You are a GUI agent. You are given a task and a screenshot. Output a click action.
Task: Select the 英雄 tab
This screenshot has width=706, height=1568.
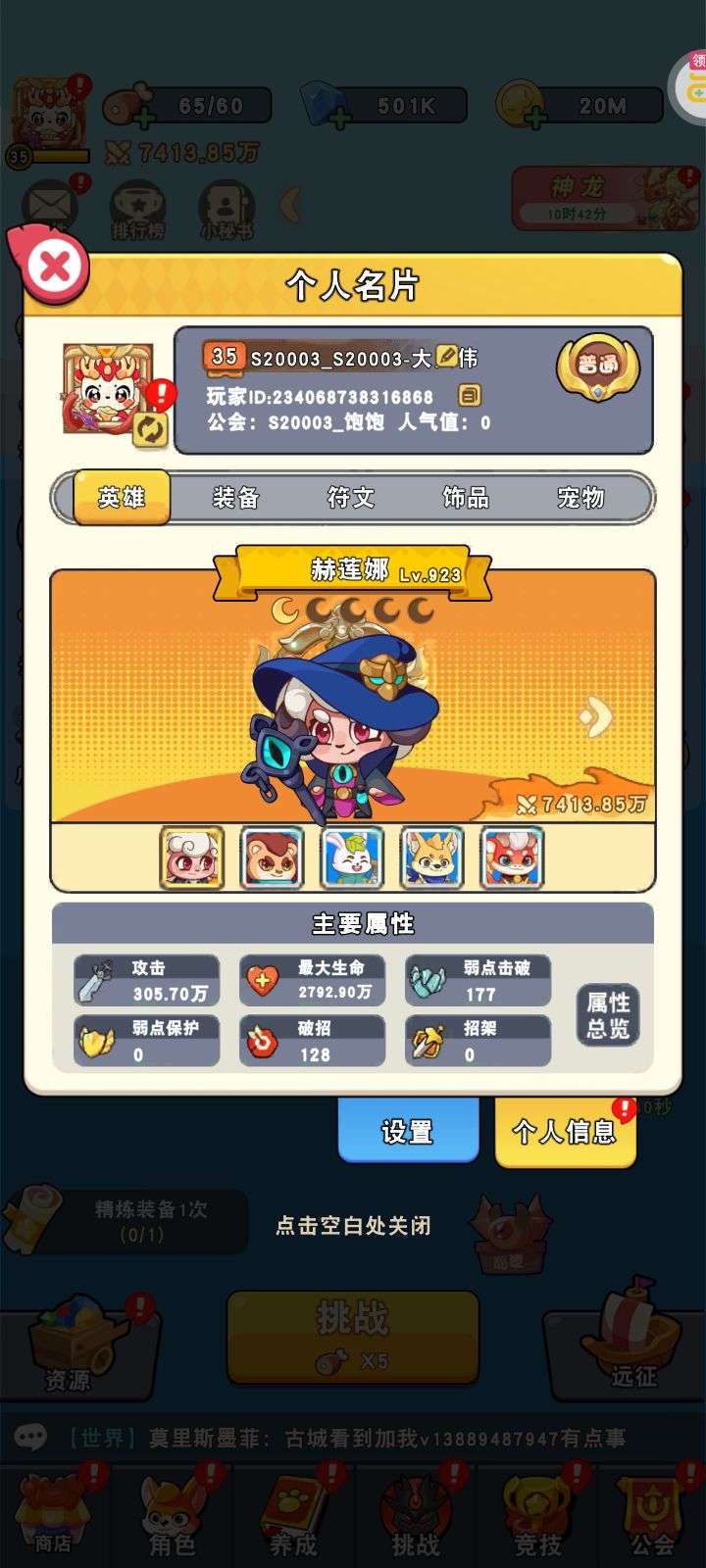122,498
